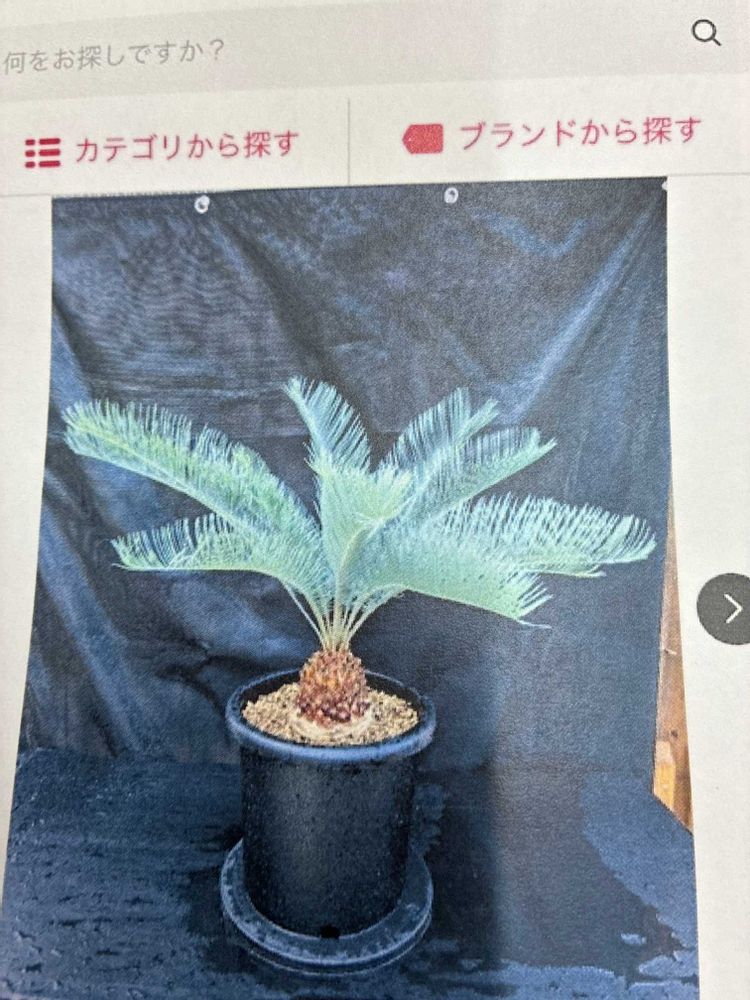Image resolution: width=750 pixels, height=1000 pixels.
Task: Open ブランドから探す brand browsing
Action: (552, 135)
